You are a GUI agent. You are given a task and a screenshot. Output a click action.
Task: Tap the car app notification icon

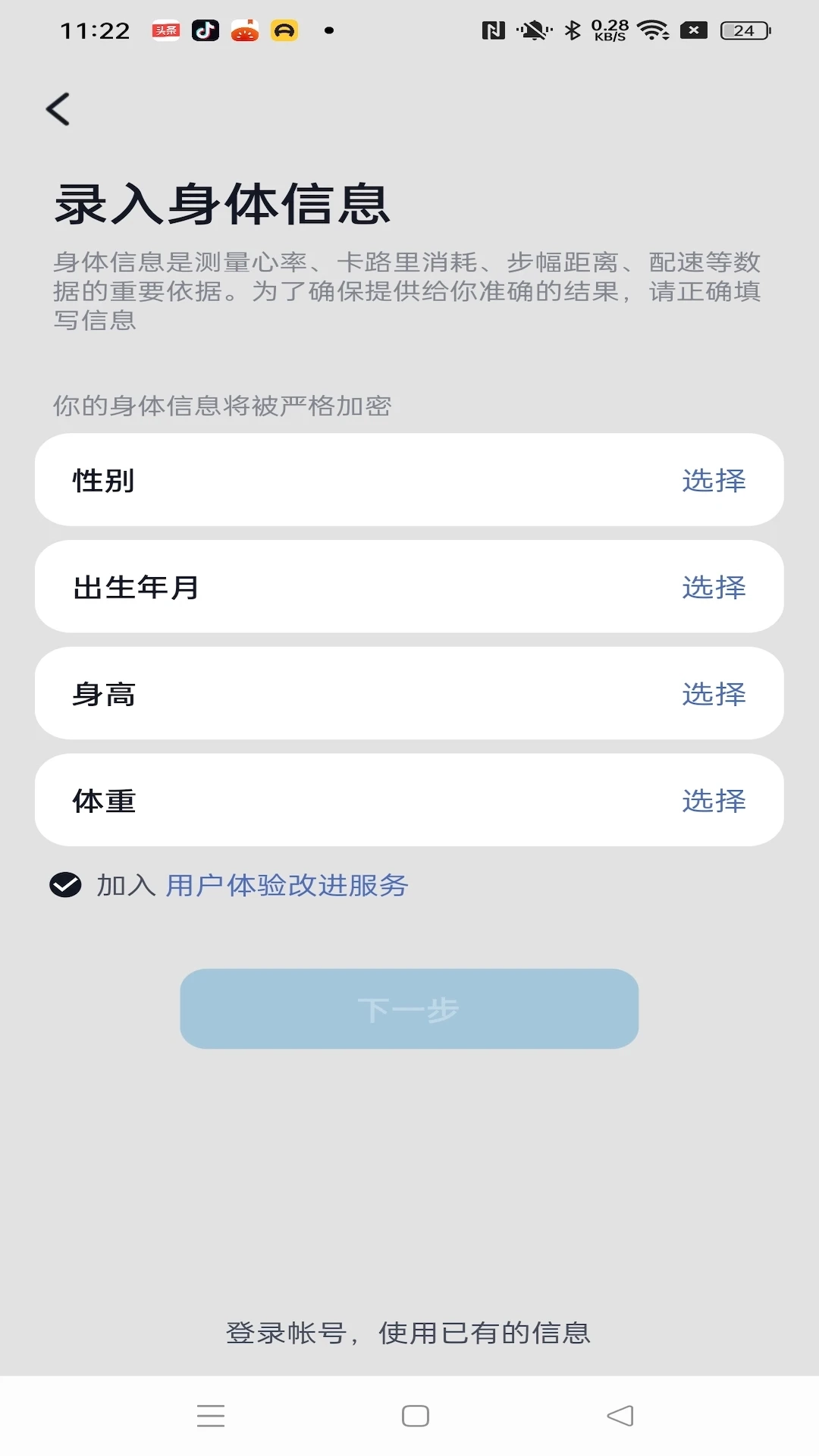284,32
